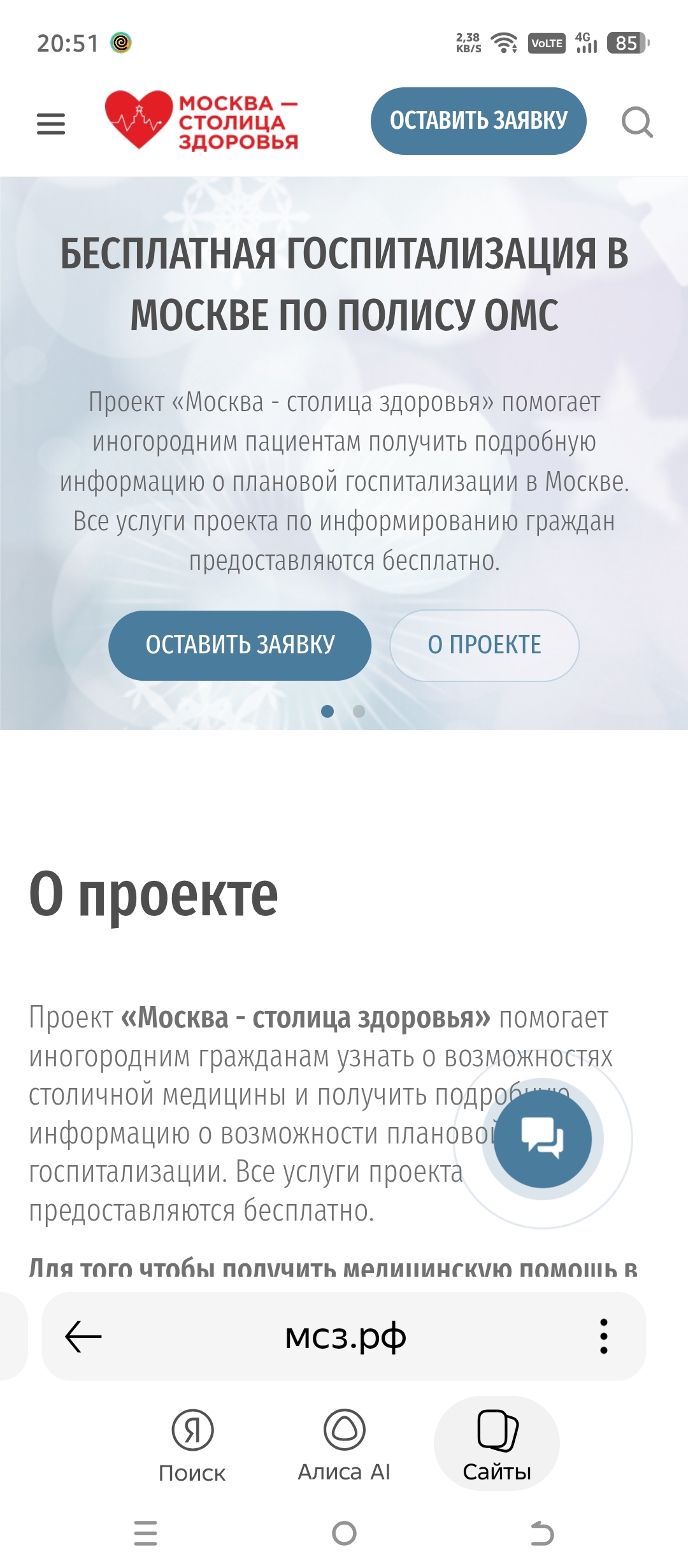This screenshot has width=688, height=1568.
Task: Open the floating chat bubble
Action: 543,1138
